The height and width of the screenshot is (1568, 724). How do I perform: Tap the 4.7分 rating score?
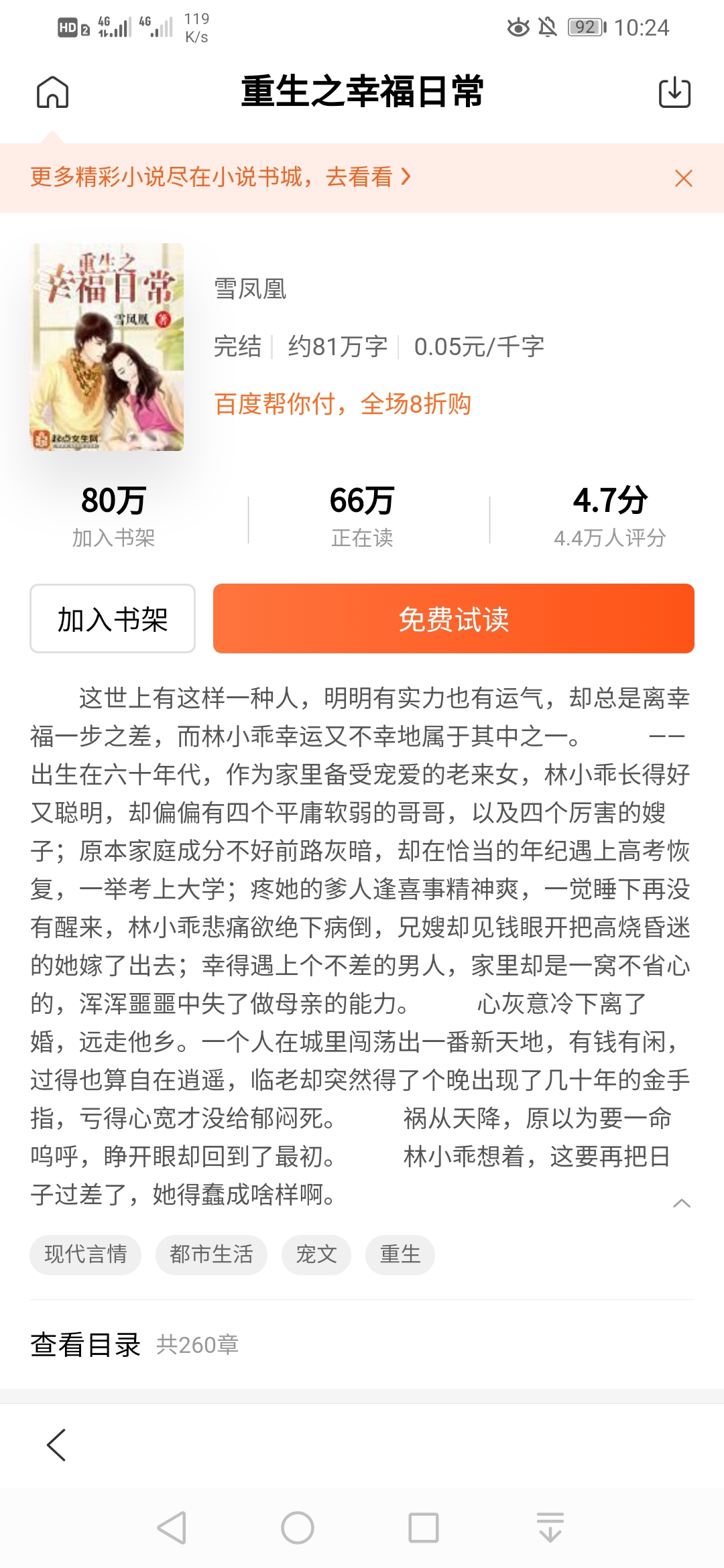tap(612, 503)
